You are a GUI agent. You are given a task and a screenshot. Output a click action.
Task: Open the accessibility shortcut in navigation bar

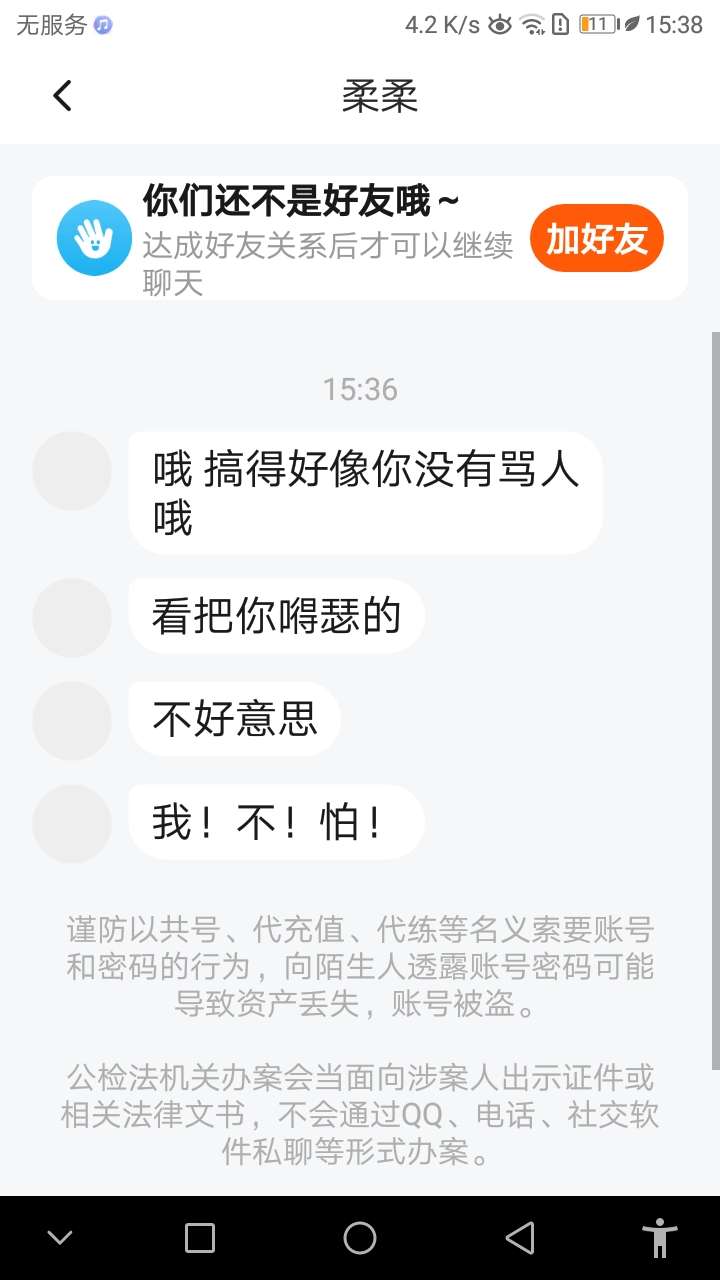click(x=659, y=1238)
